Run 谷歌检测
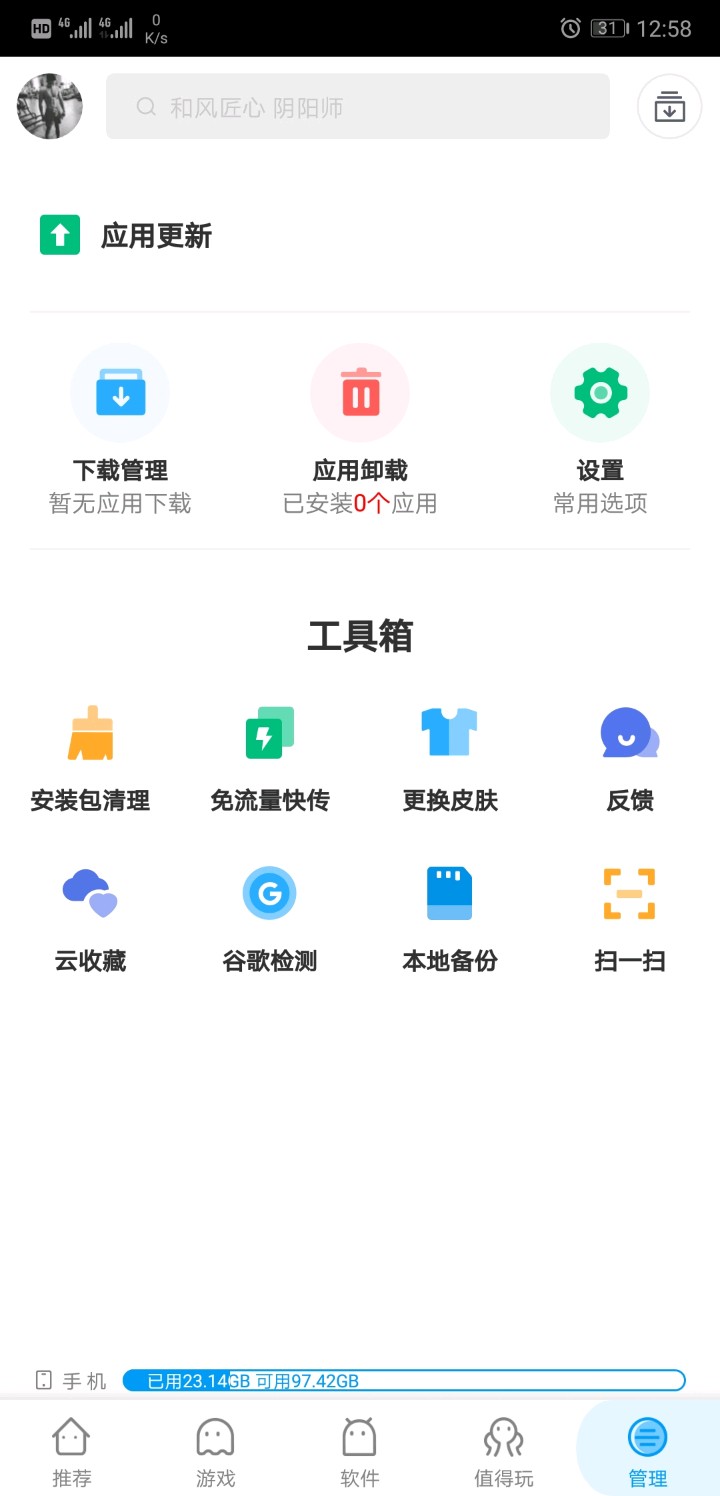This screenshot has width=720, height=1496. pyautogui.click(x=270, y=919)
